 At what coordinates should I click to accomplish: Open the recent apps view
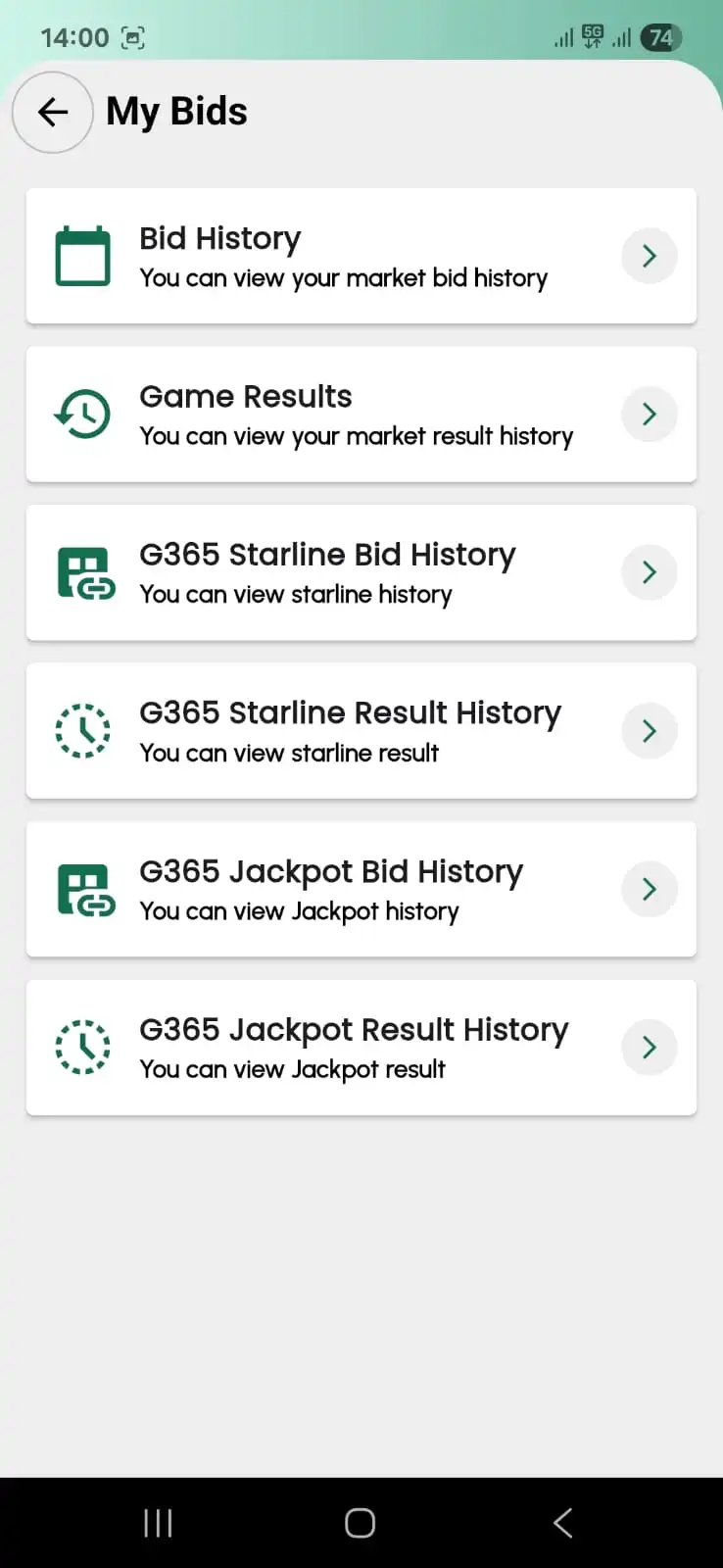point(158,1523)
